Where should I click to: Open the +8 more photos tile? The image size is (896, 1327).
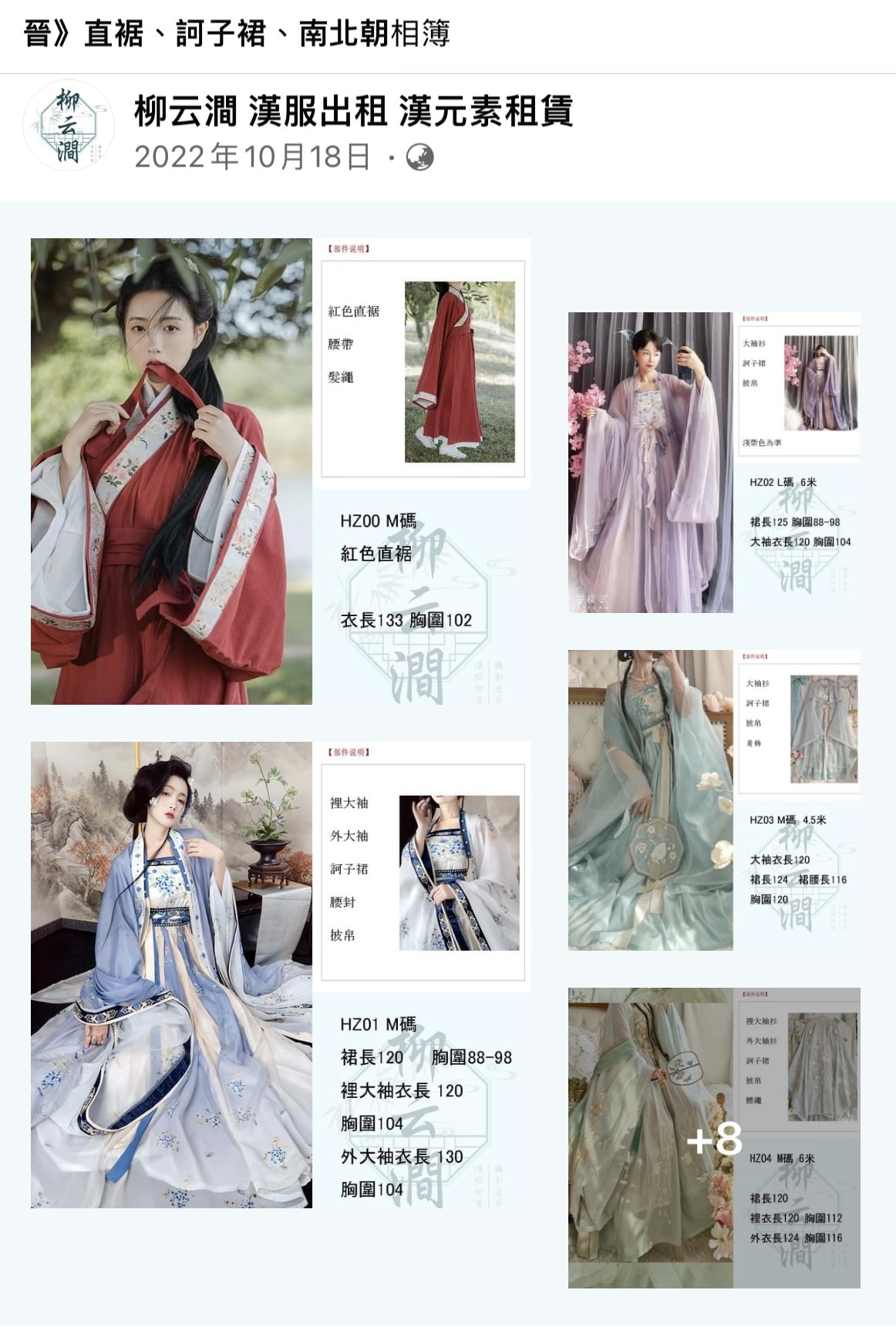click(x=714, y=1138)
